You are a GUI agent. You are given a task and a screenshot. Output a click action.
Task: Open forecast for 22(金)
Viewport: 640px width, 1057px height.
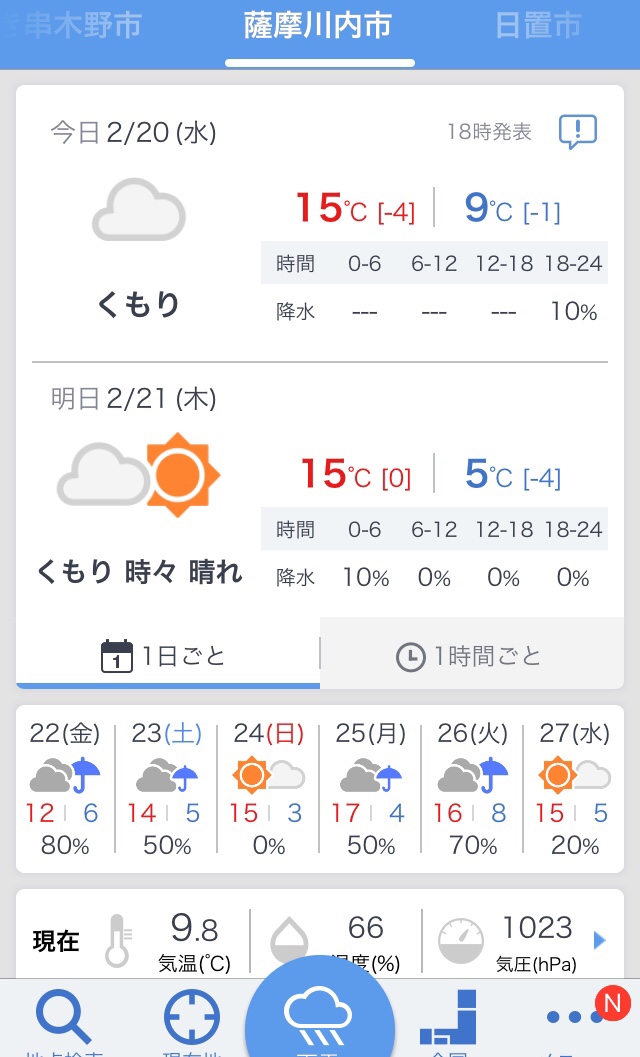click(65, 788)
